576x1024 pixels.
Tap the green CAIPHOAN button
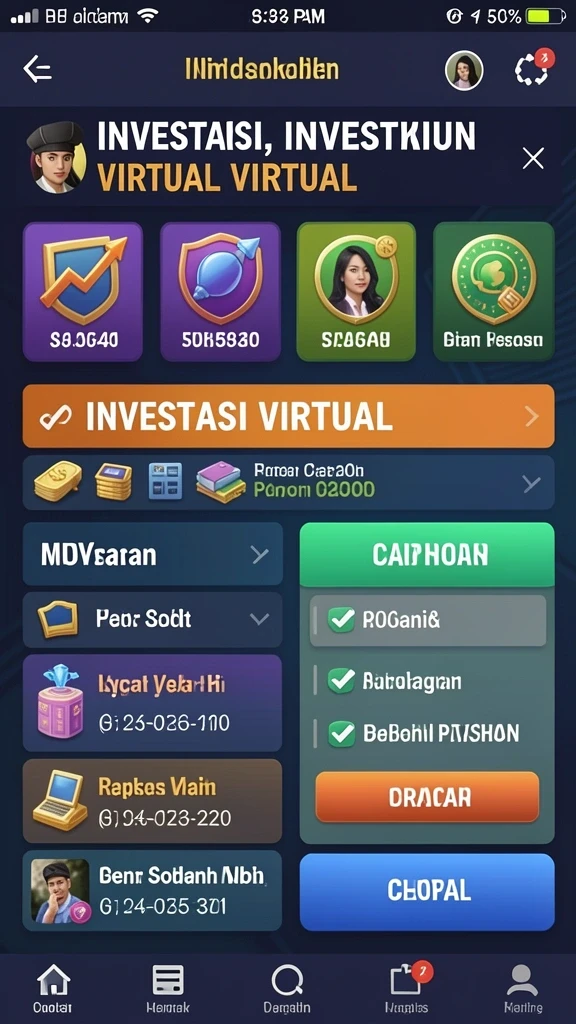pos(427,554)
